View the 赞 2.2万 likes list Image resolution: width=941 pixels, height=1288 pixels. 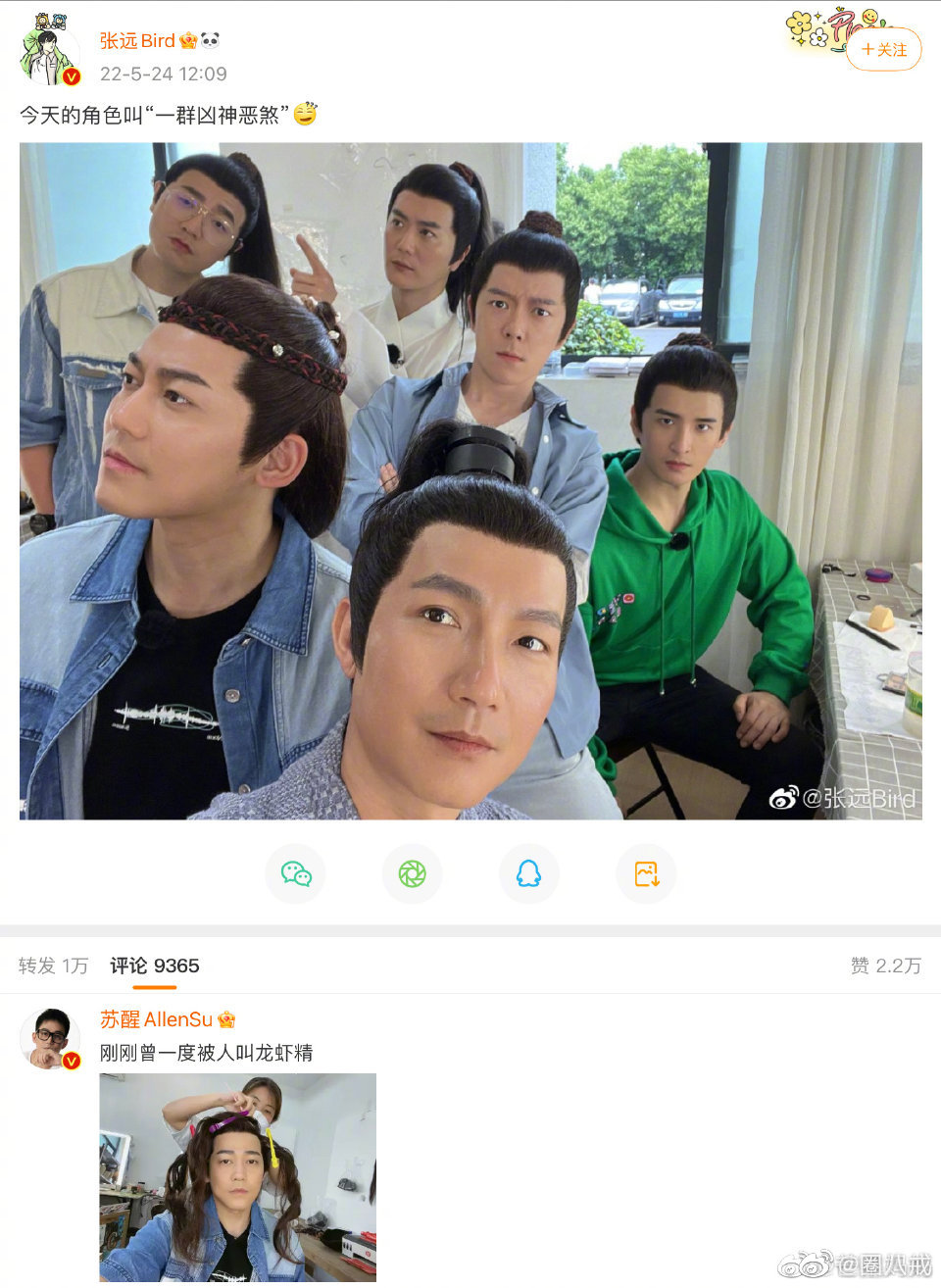pyautogui.click(x=885, y=966)
